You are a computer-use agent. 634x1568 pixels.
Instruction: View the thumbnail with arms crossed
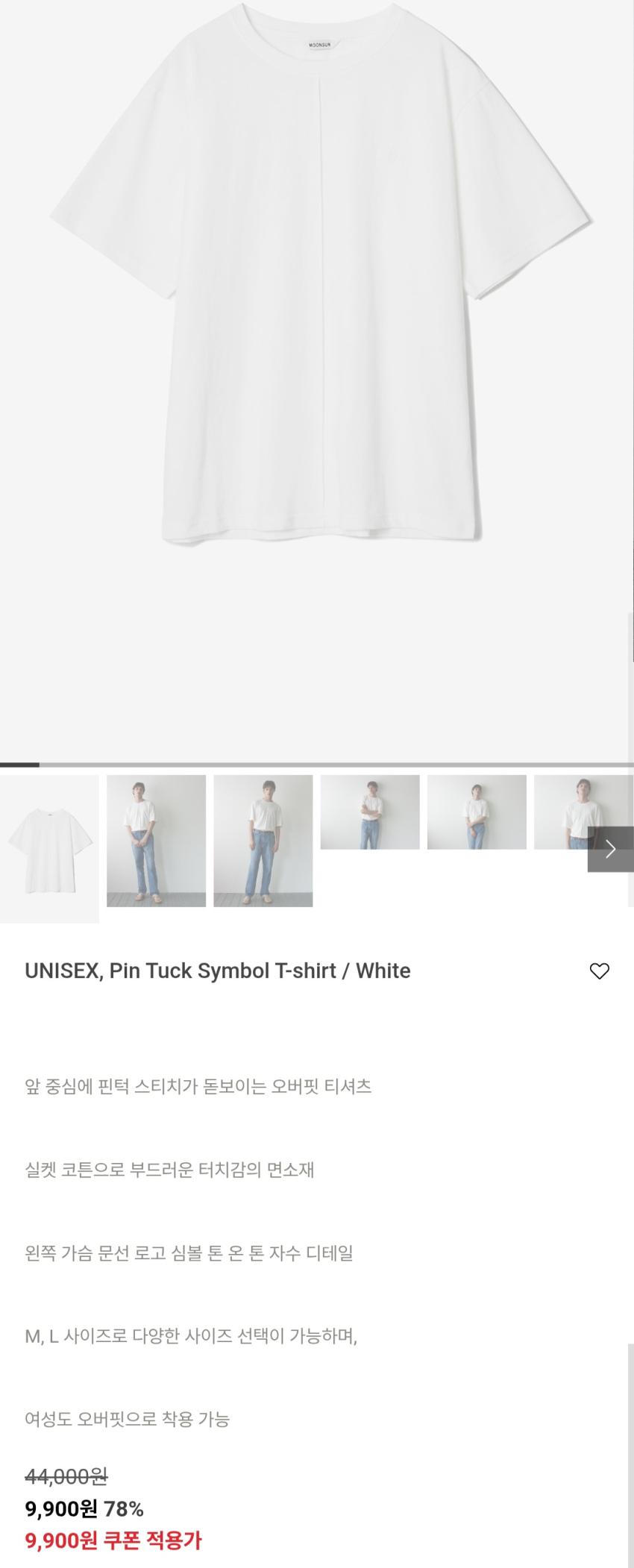(x=370, y=812)
